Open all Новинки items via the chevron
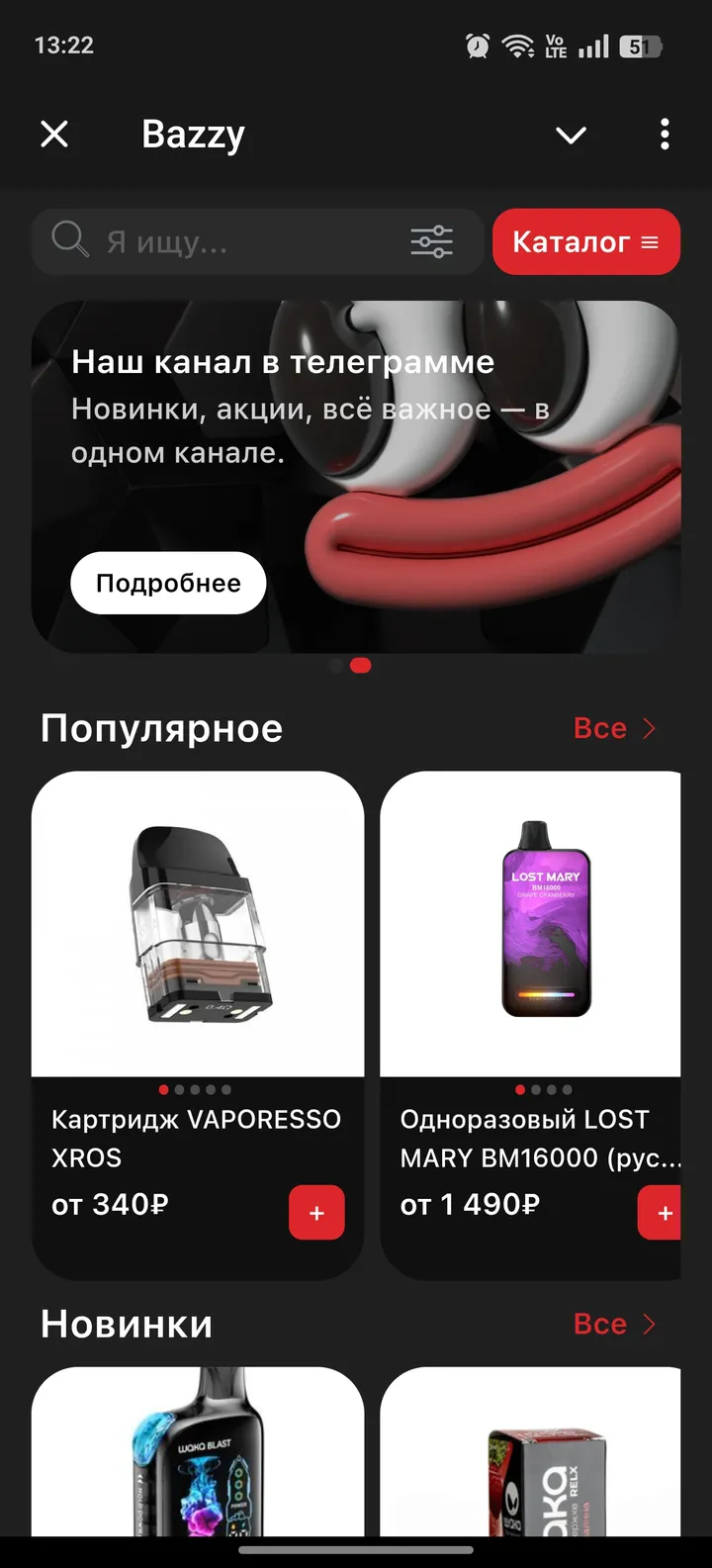The height and width of the screenshot is (1568, 712). 650,1324
